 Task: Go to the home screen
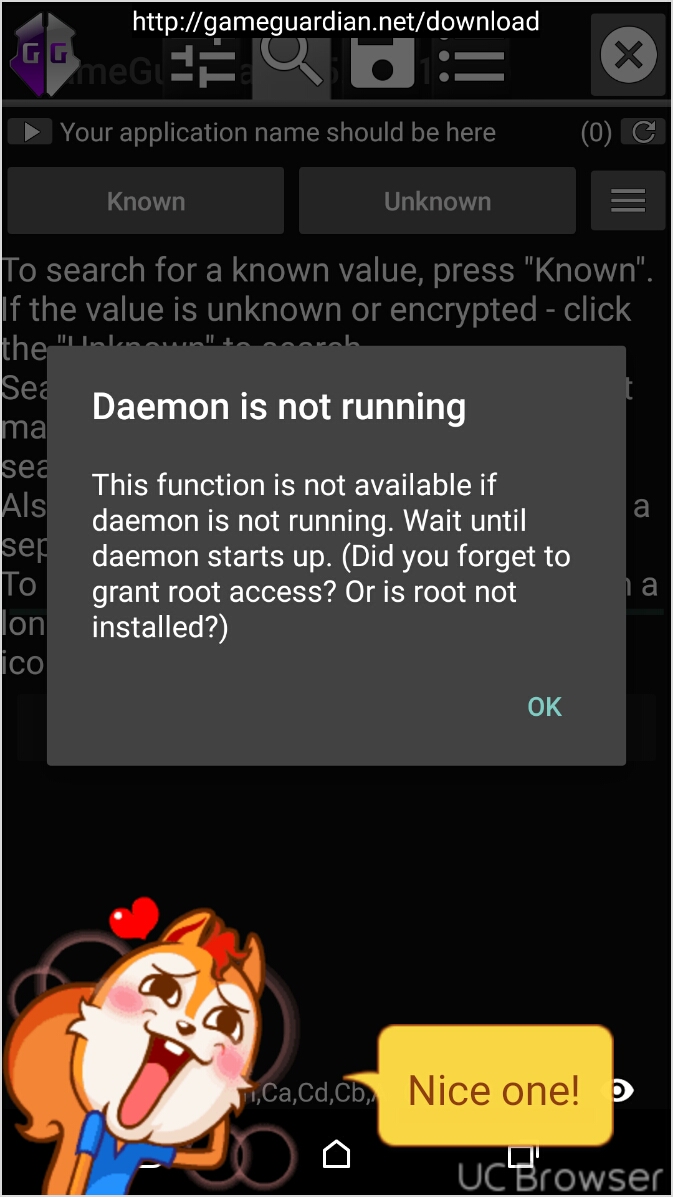336,1154
